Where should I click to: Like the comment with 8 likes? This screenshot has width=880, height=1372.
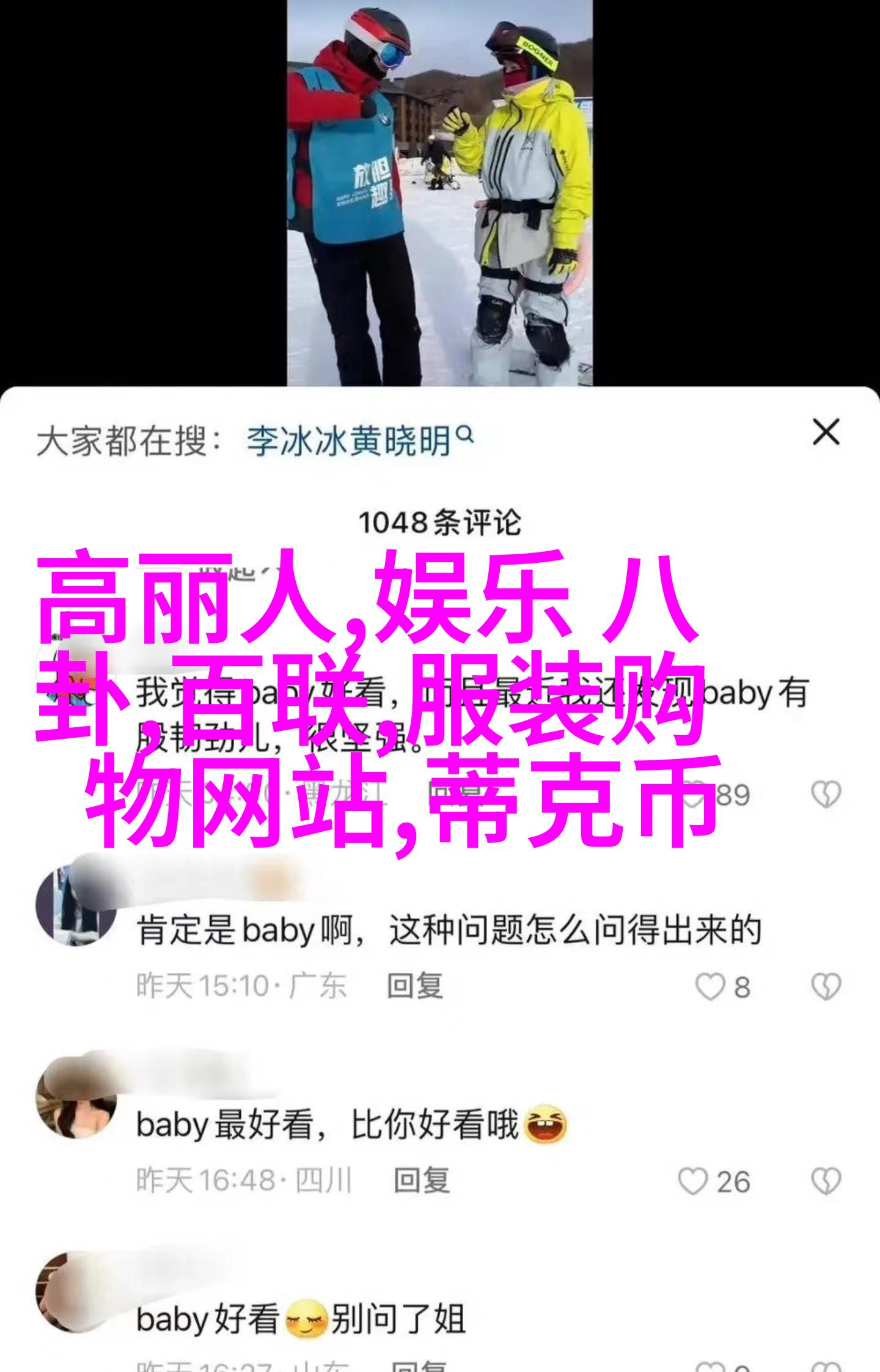[x=710, y=987]
